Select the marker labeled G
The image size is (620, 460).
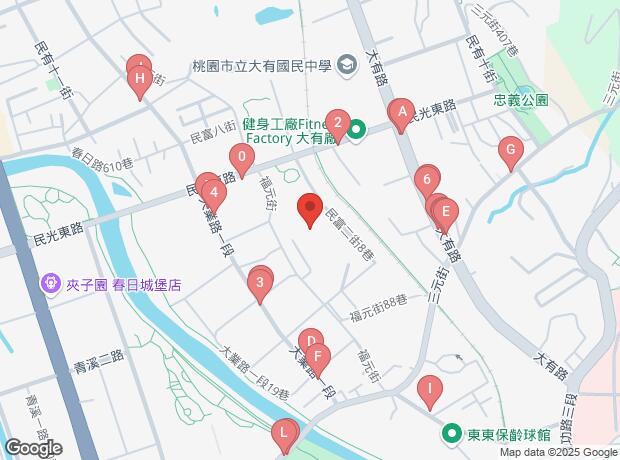pyautogui.click(x=511, y=151)
